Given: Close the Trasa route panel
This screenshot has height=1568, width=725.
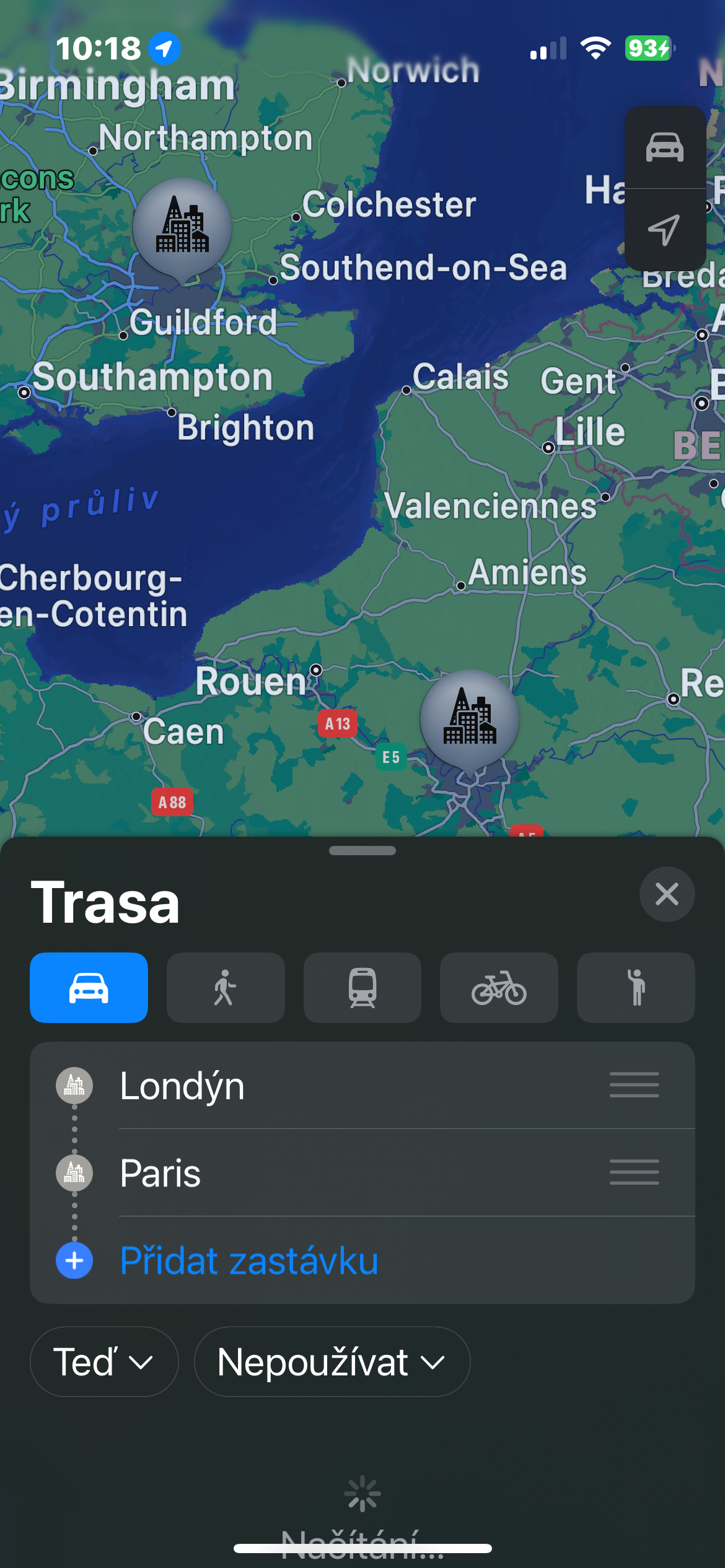Looking at the screenshot, I should (667, 894).
